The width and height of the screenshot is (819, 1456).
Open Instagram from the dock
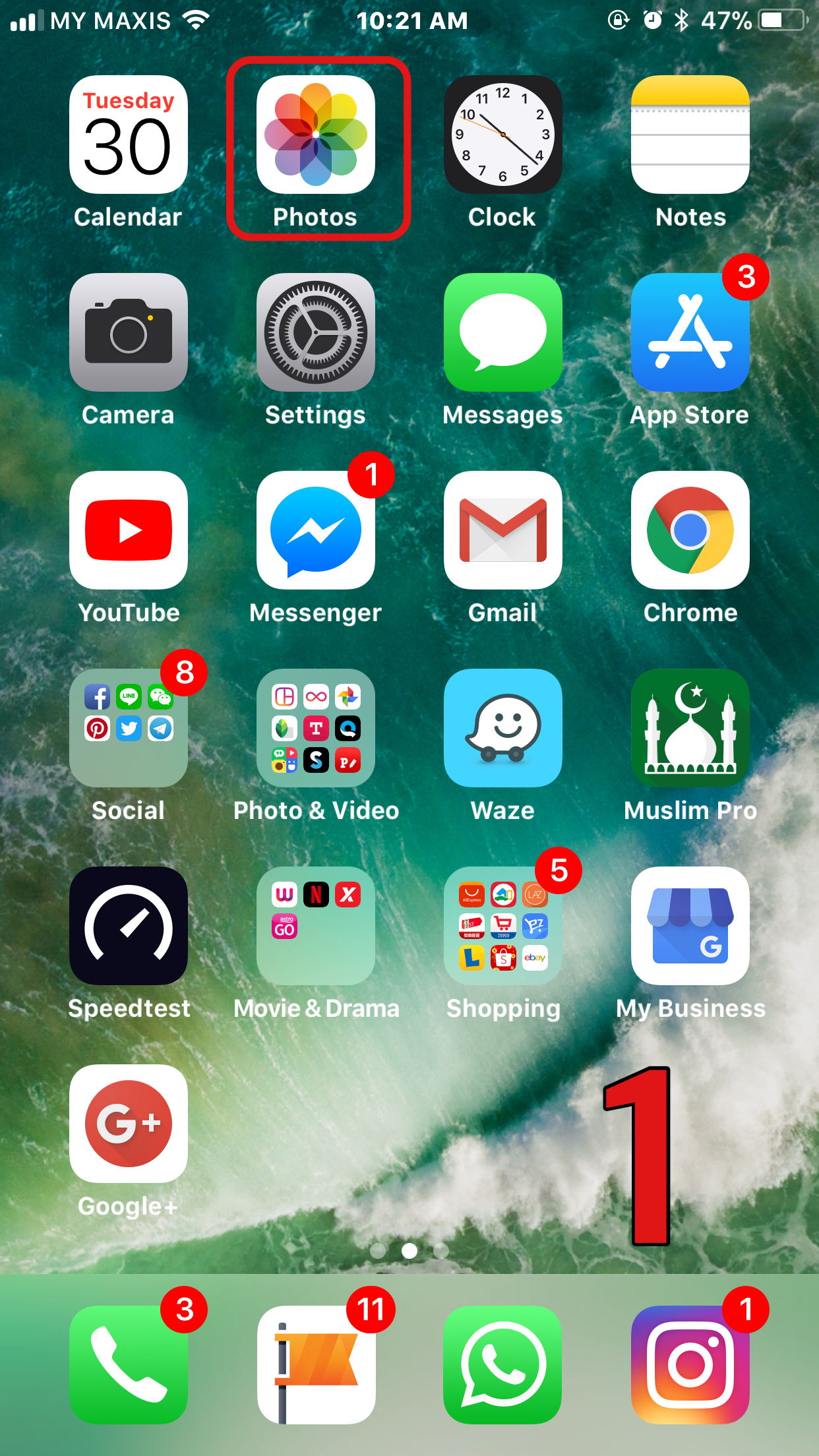point(690,1365)
